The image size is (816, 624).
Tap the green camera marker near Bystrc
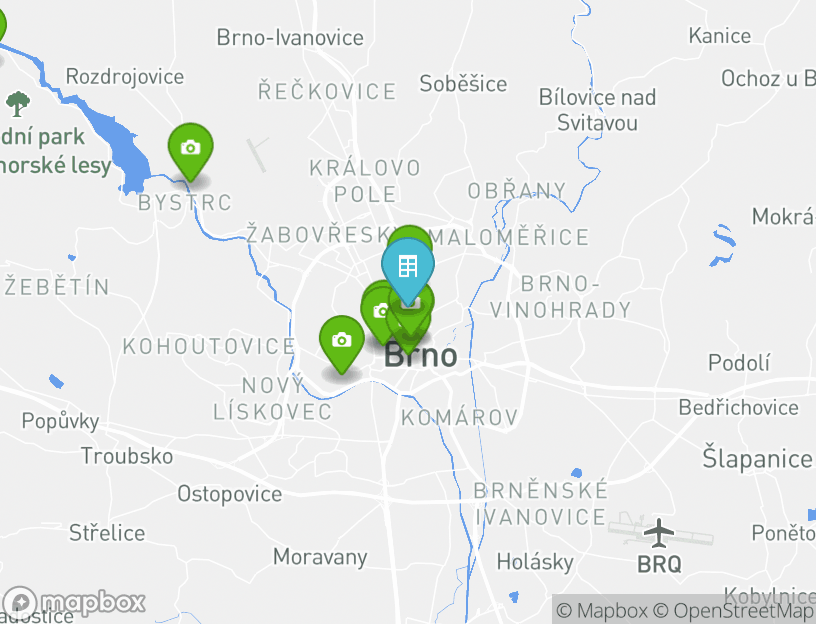[x=190, y=148]
